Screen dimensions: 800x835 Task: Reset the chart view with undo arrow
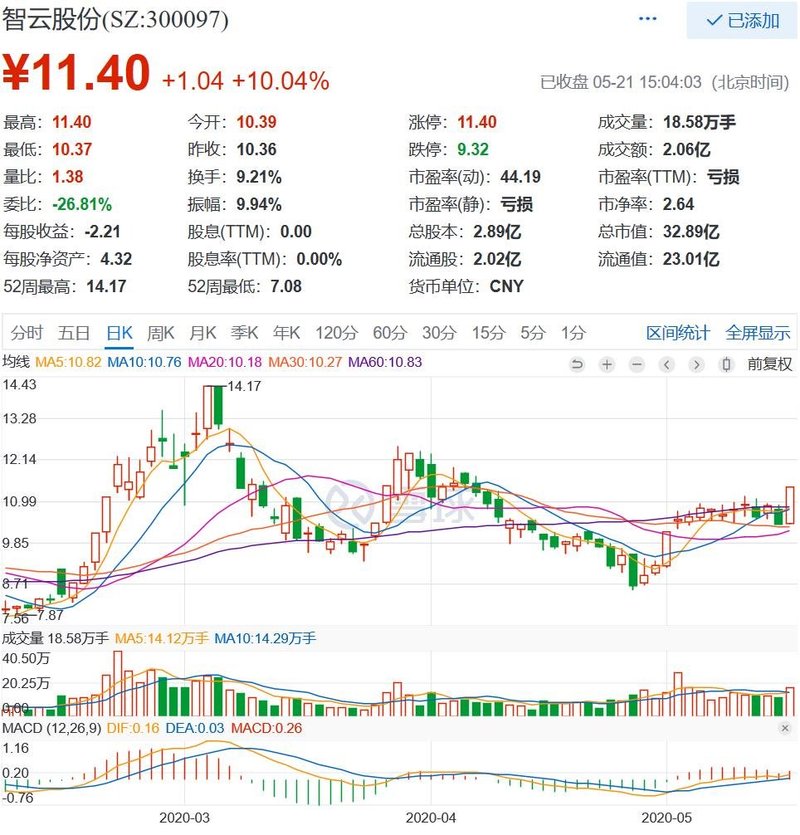[x=577, y=364]
